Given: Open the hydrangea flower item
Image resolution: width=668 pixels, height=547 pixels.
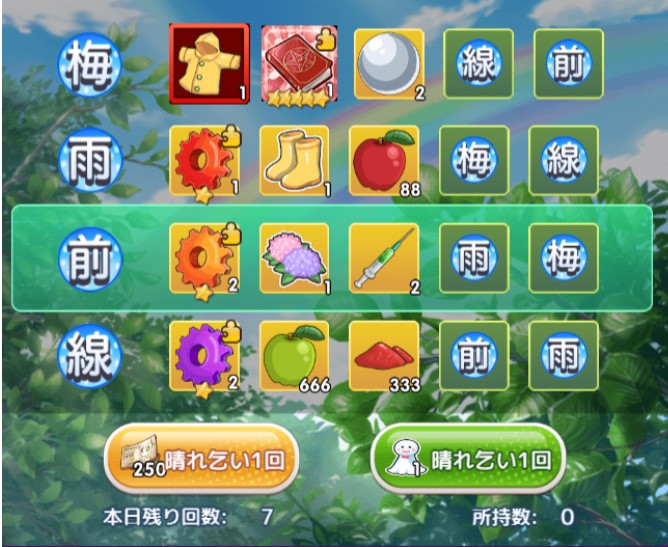Looking at the screenshot, I should [294, 258].
